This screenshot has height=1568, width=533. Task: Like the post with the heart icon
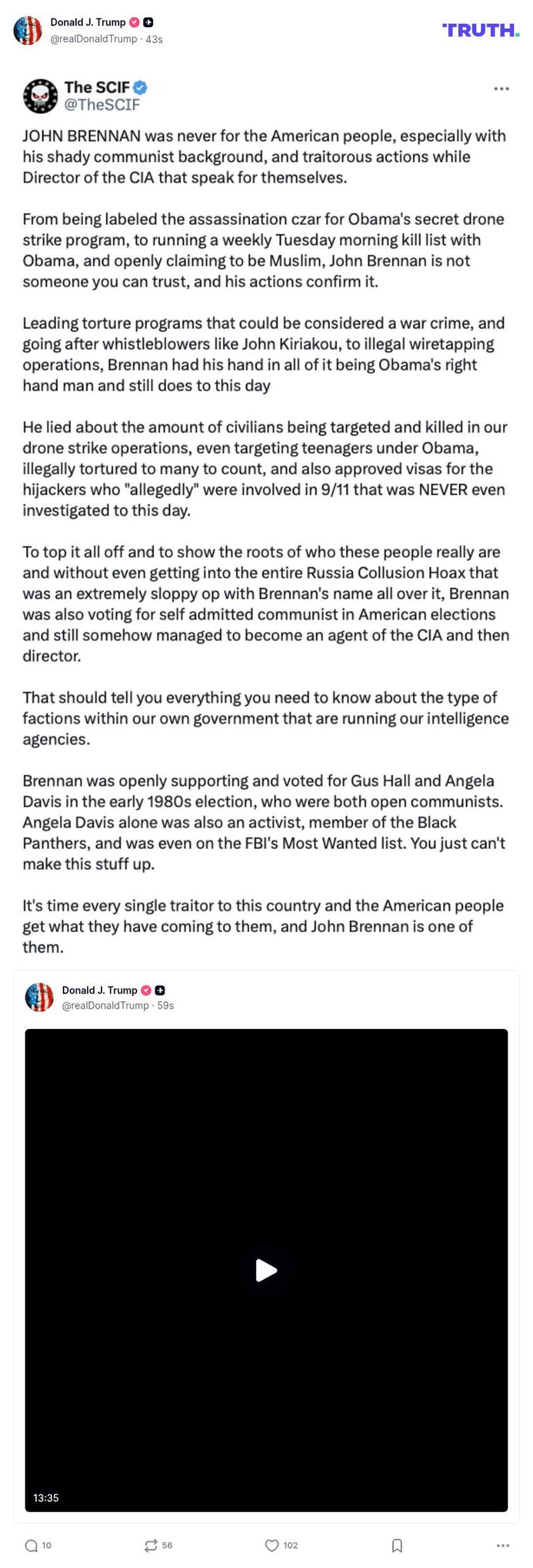[272, 1545]
